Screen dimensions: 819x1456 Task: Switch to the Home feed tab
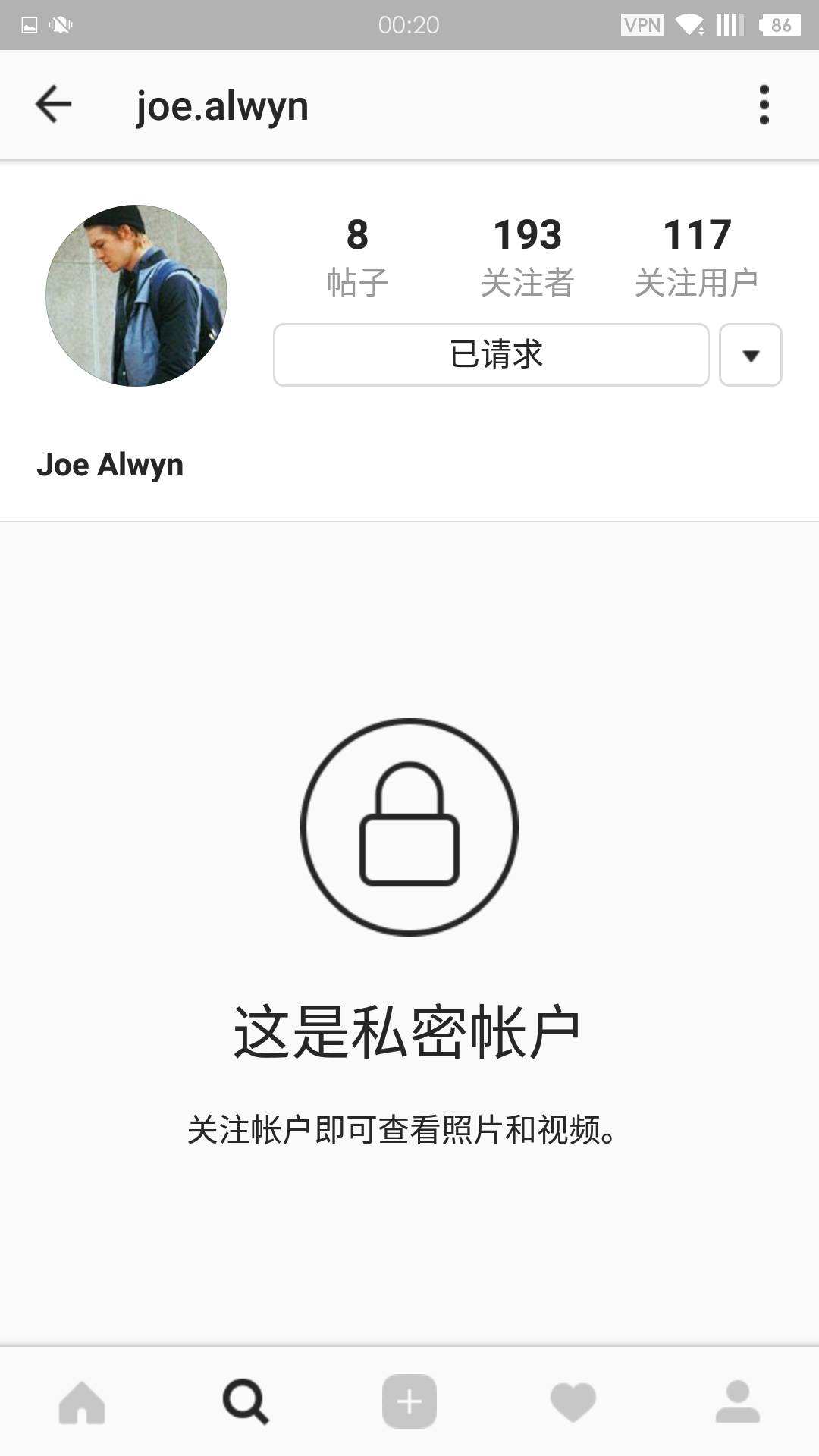pos(82,1401)
